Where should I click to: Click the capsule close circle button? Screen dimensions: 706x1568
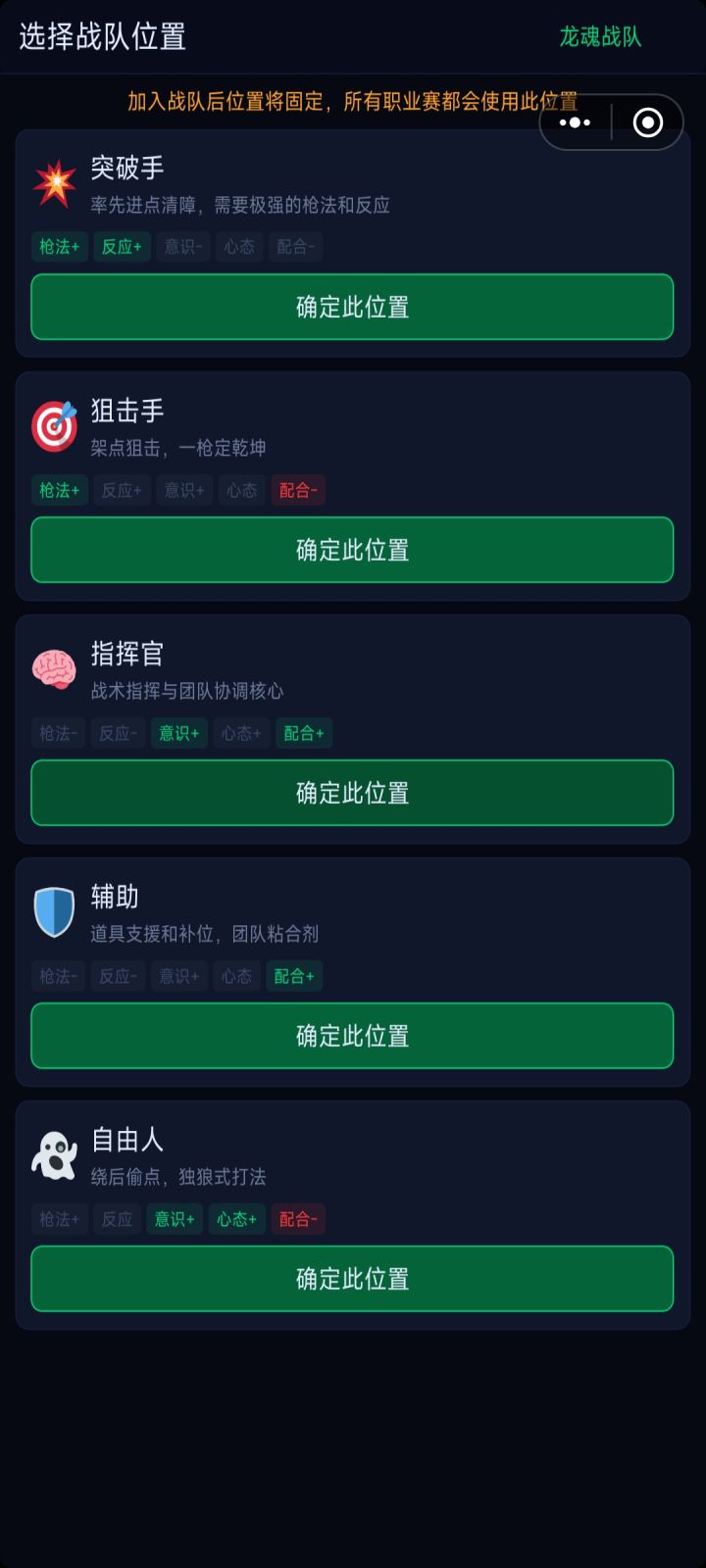point(646,122)
